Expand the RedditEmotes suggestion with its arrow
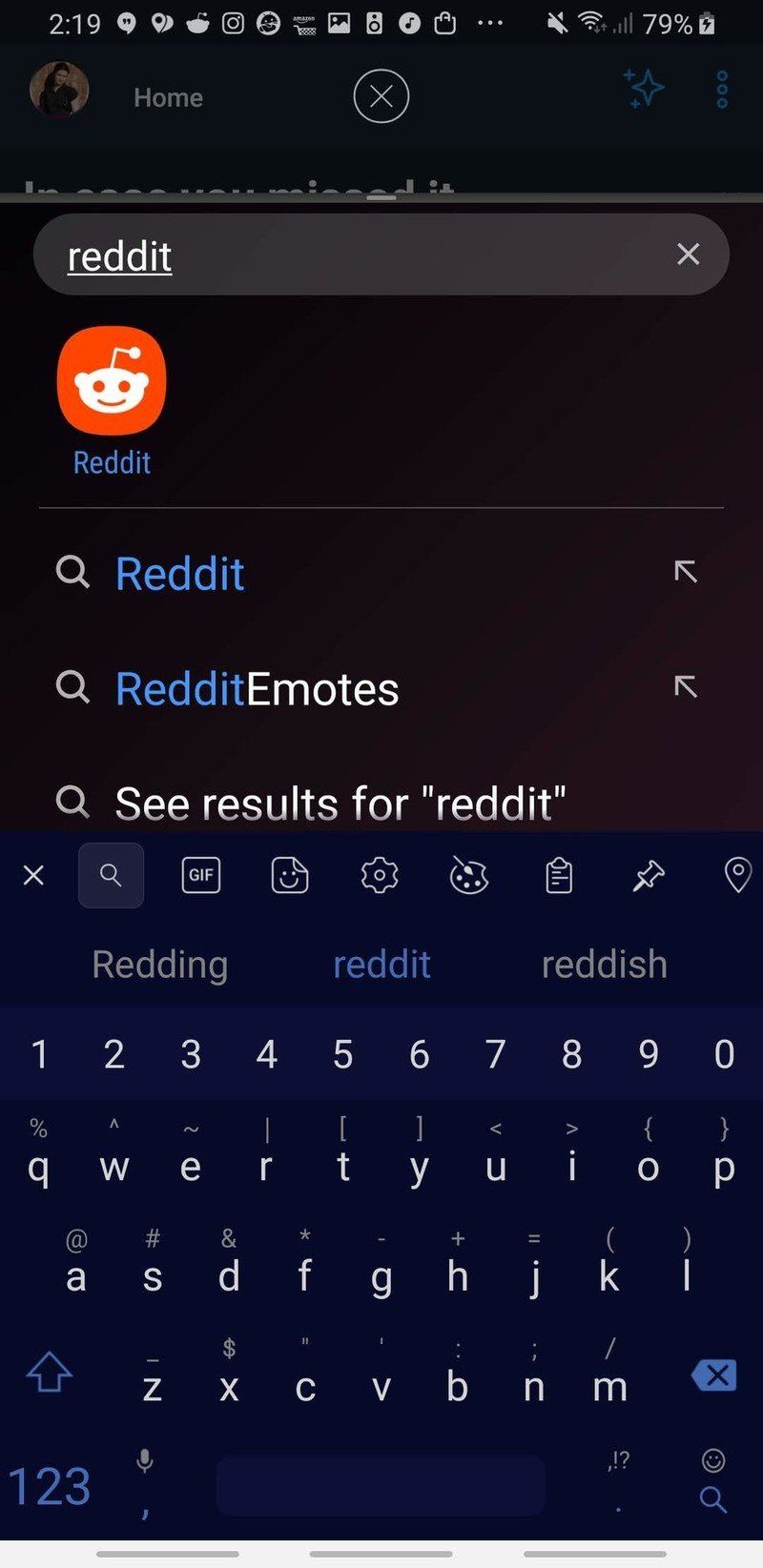 click(x=684, y=686)
